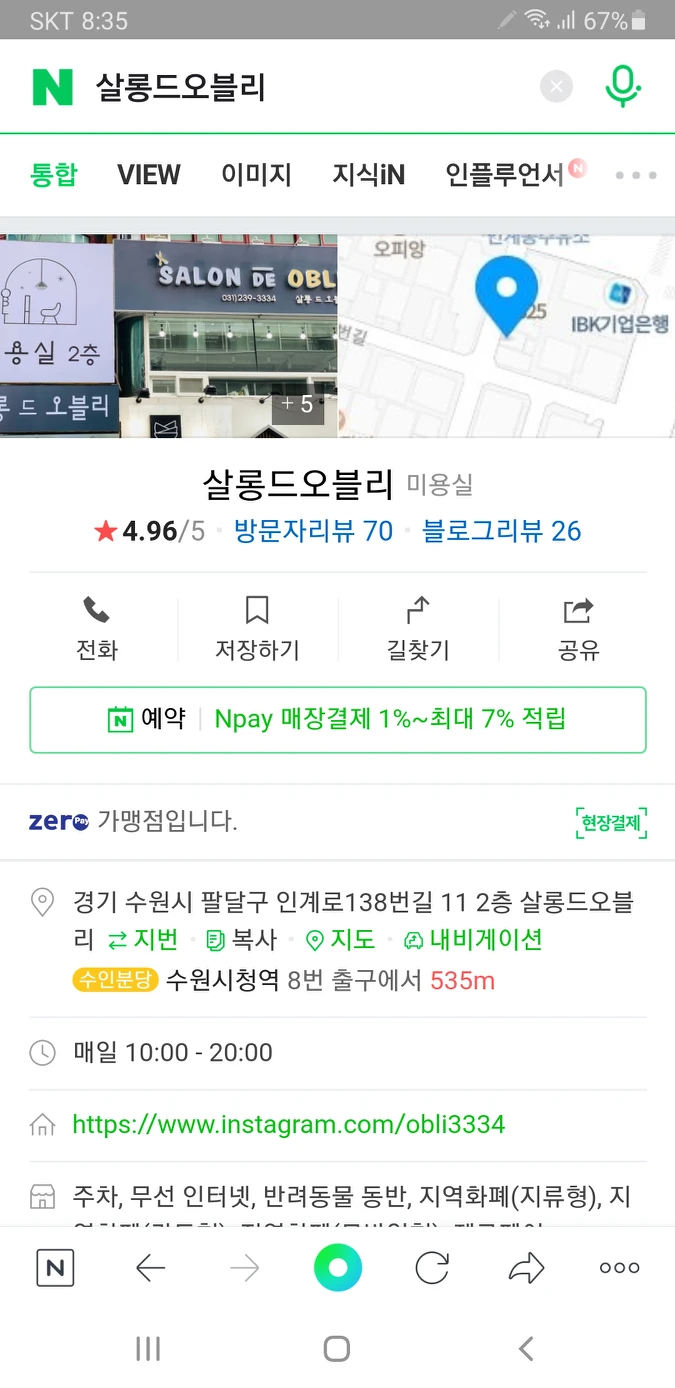Go back with the bottom toolbar arrow
Viewport: 675px width, 1388px height.
click(150, 1268)
